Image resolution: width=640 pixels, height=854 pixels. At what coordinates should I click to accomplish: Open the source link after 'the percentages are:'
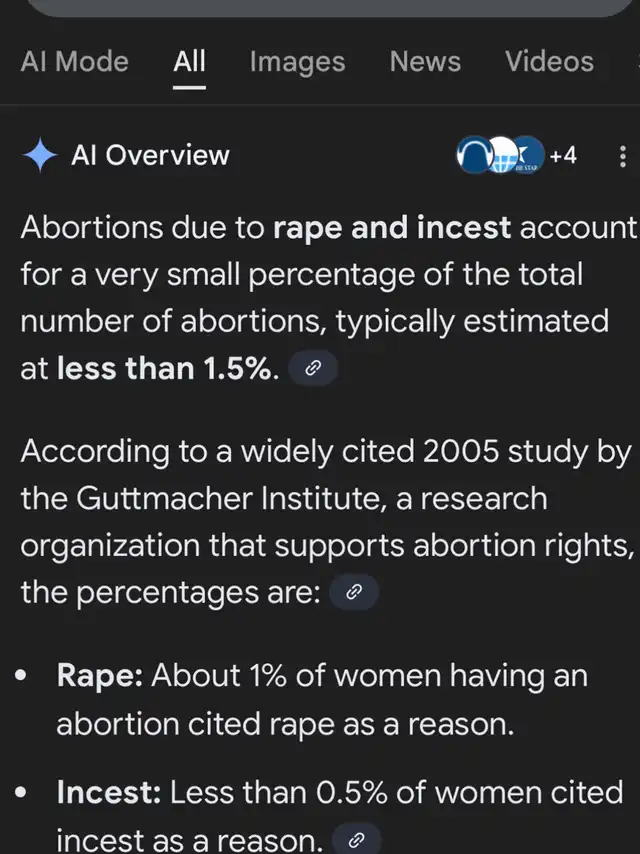click(x=353, y=593)
